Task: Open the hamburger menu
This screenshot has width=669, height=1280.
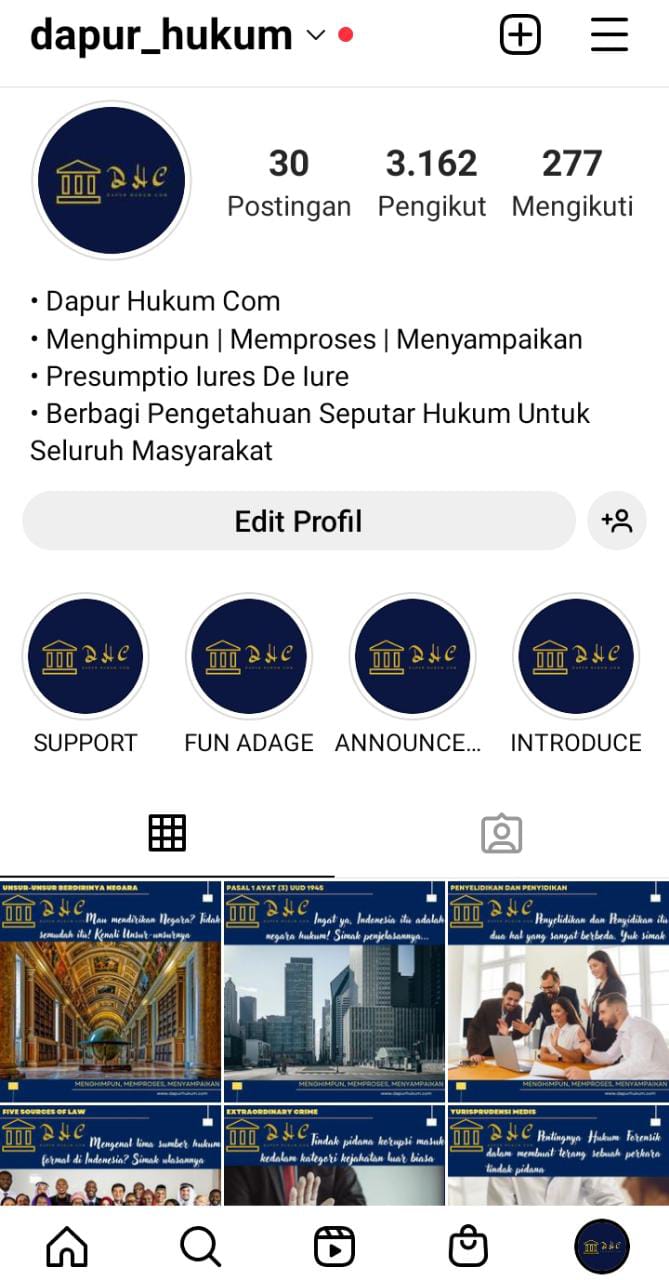Action: tap(609, 36)
